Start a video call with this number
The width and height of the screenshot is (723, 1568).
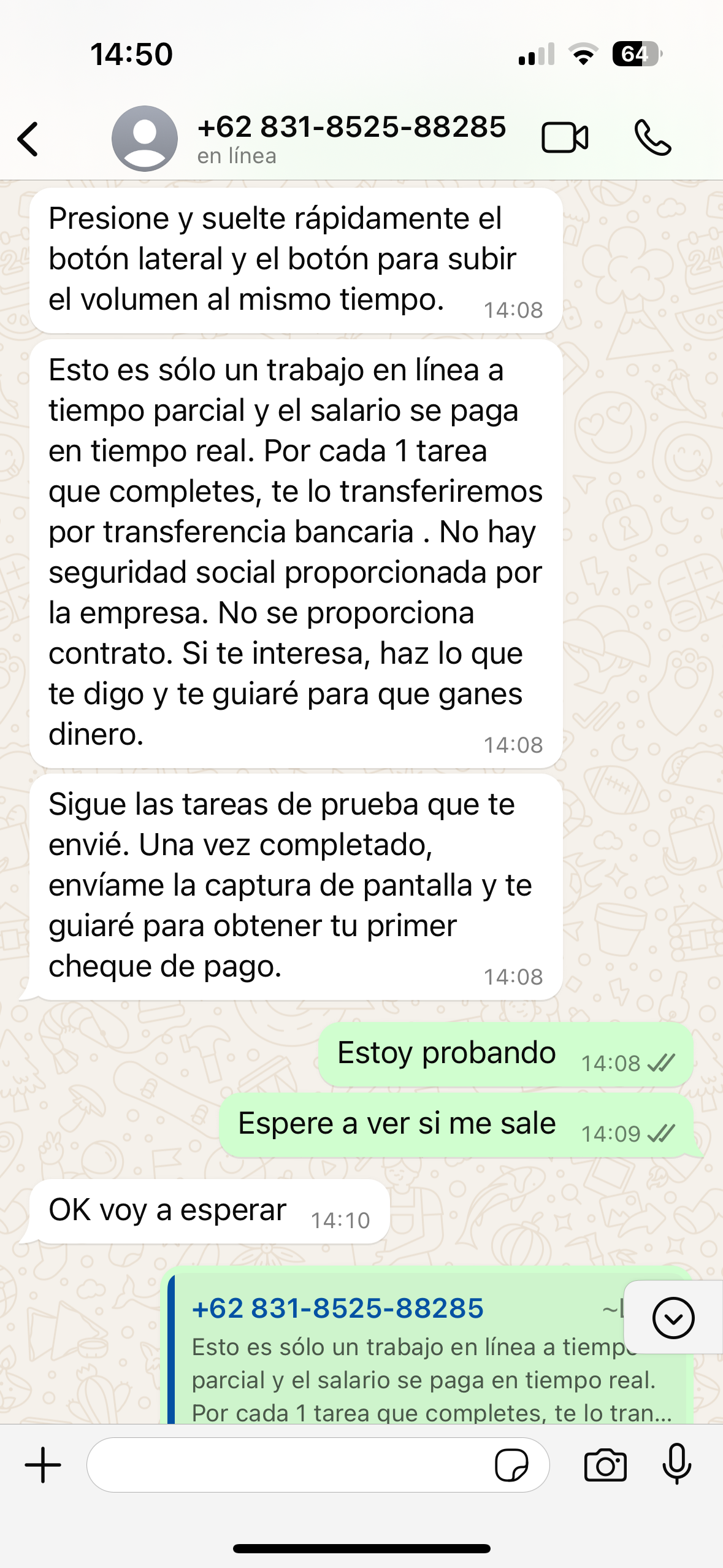click(565, 137)
